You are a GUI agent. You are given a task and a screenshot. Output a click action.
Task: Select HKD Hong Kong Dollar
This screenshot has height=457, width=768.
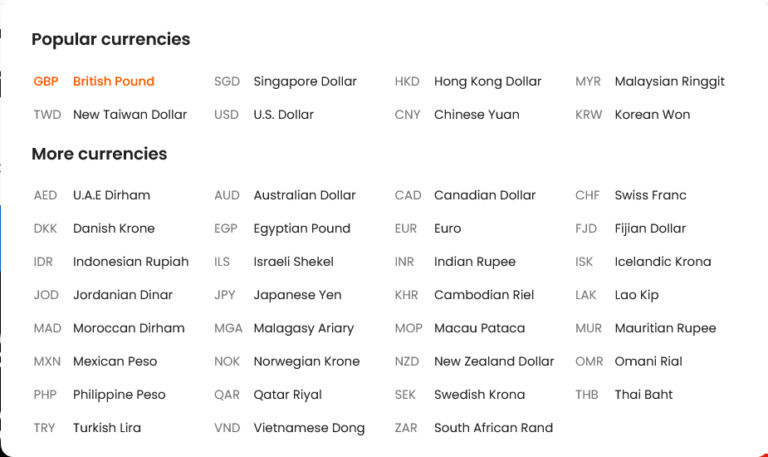tap(468, 81)
